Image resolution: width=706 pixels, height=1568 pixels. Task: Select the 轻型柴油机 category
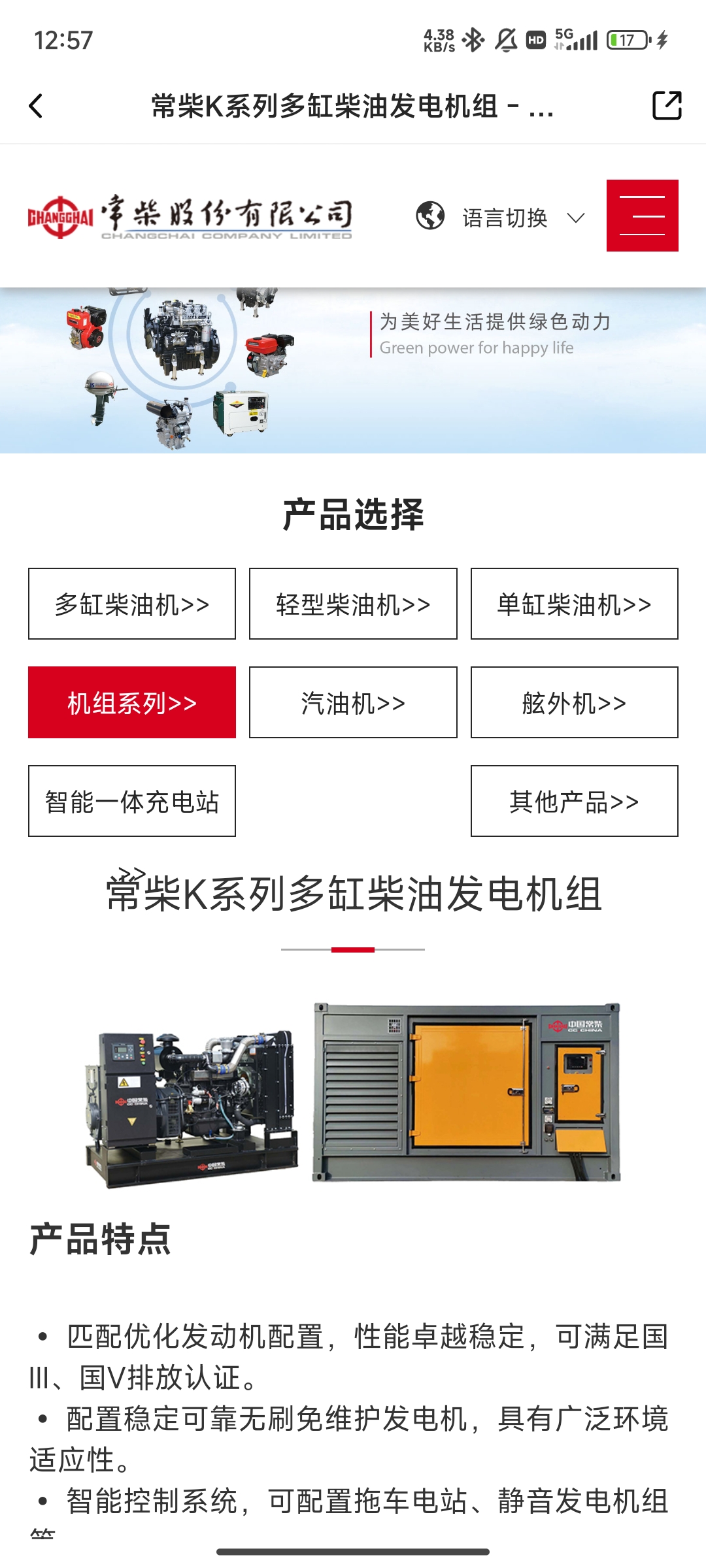click(353, 604)
